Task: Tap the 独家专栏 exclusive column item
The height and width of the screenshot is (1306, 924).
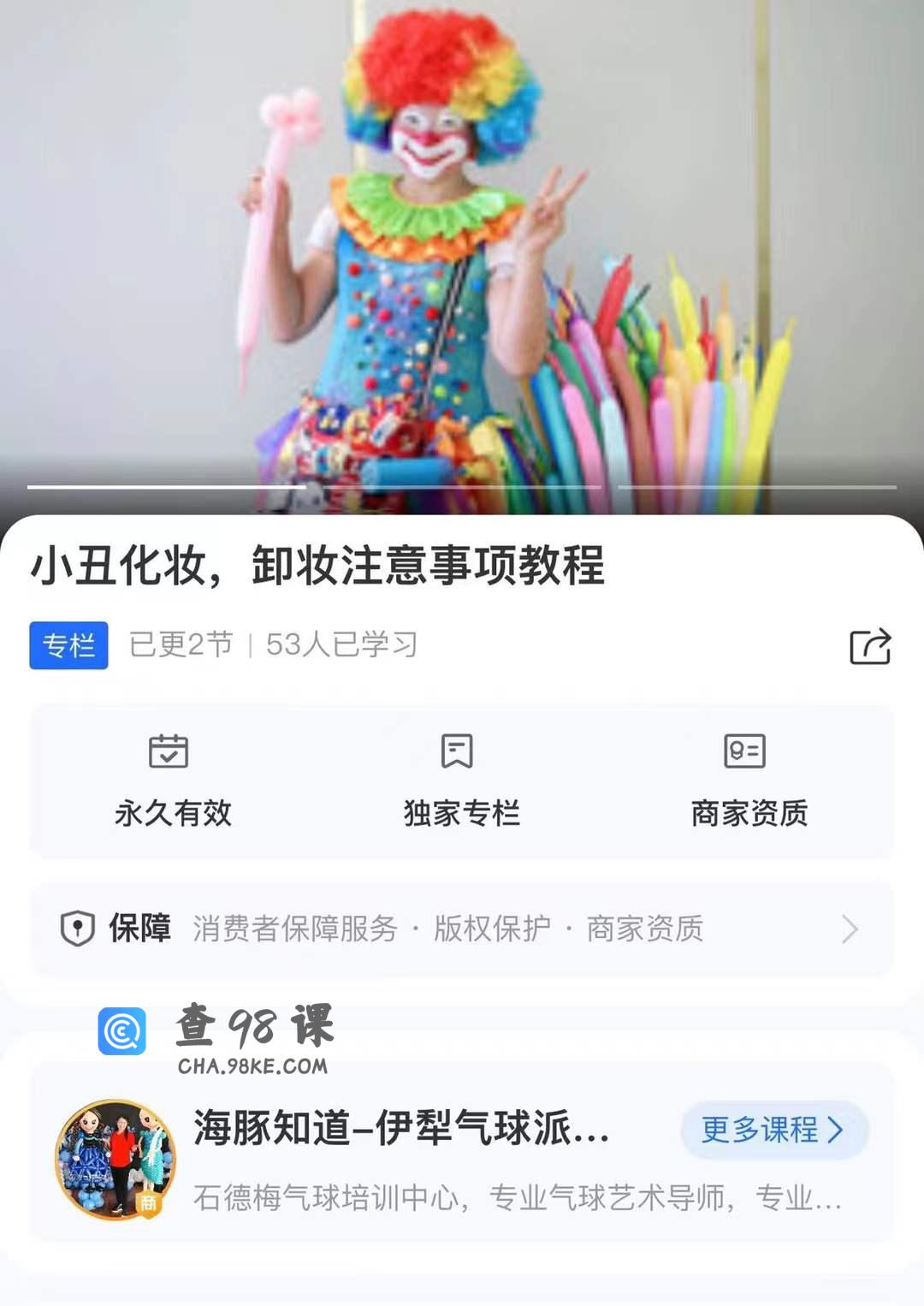Action: pyautogui.click(x=461, y=781)
